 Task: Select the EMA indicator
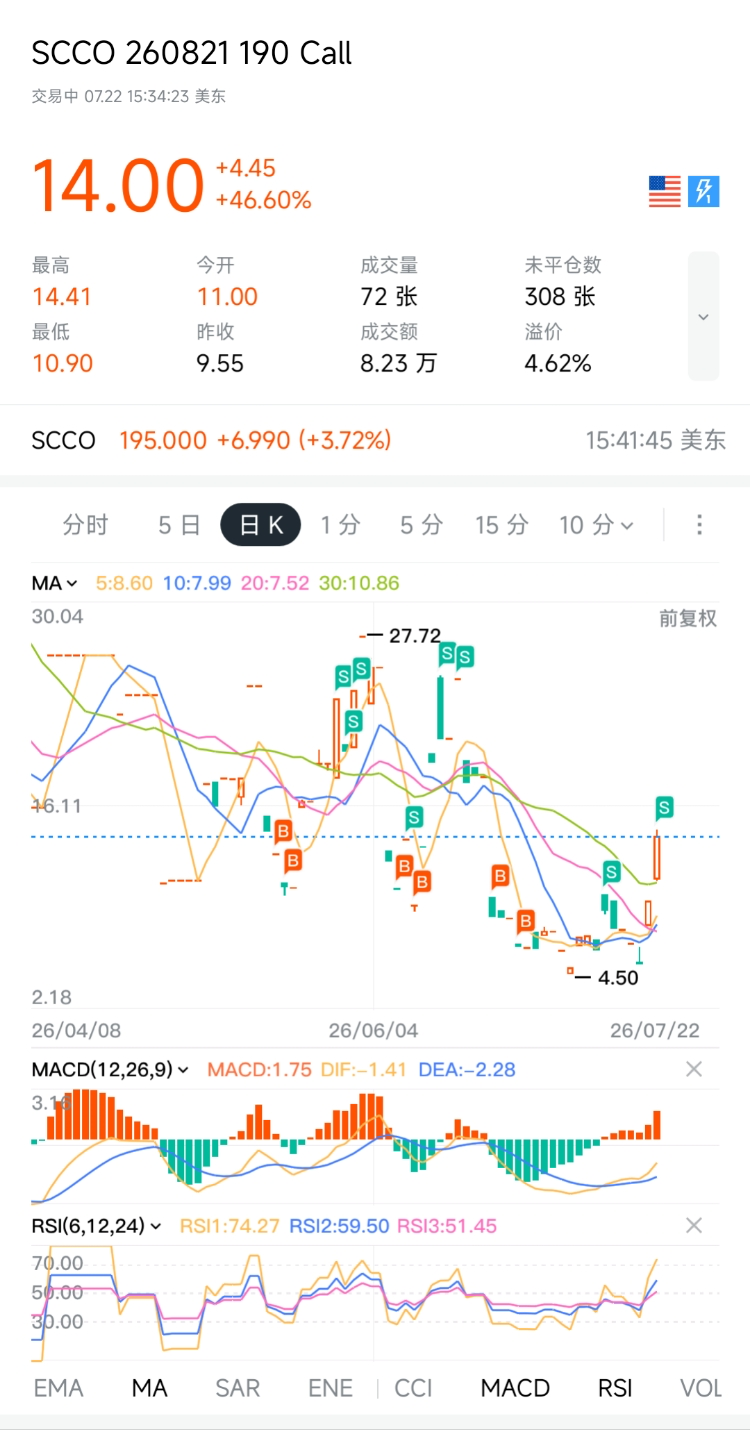[x=59, y=1388]
